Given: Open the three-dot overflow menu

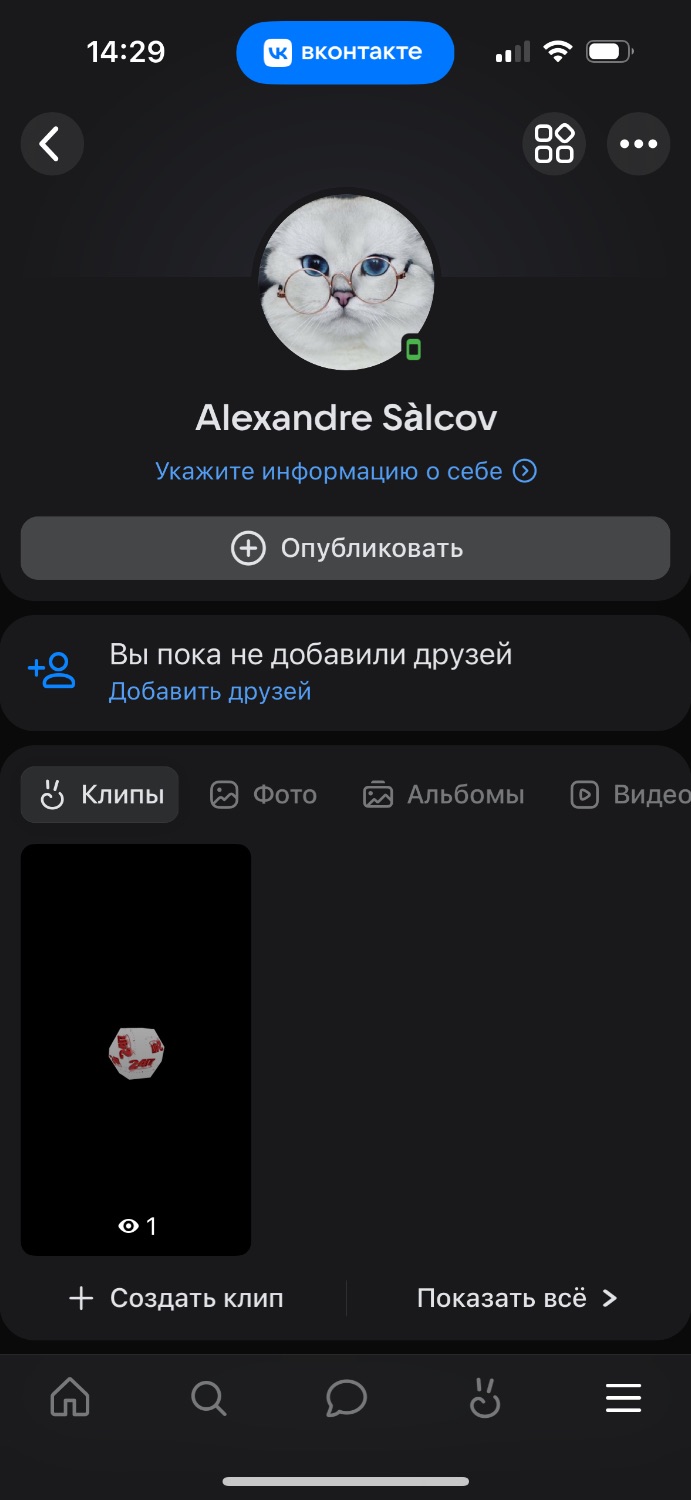Looking at the screenshot, I should (x=638, y=144).
